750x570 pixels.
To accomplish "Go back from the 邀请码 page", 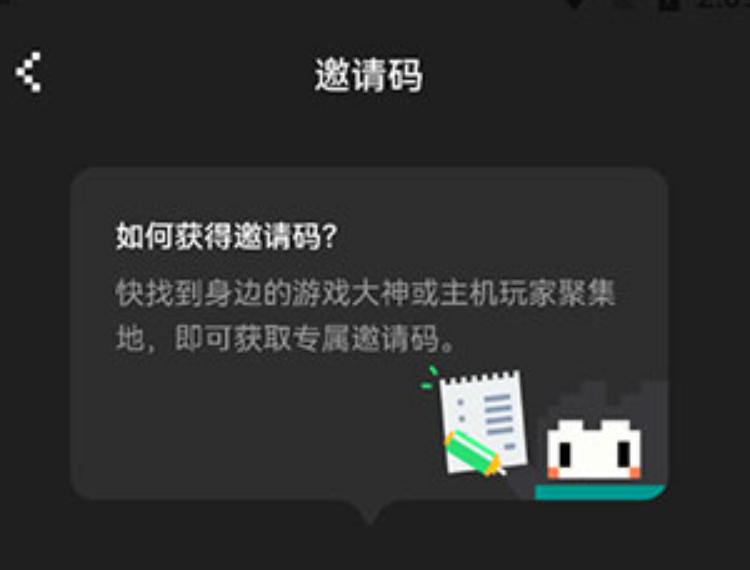I will [29, 73].
